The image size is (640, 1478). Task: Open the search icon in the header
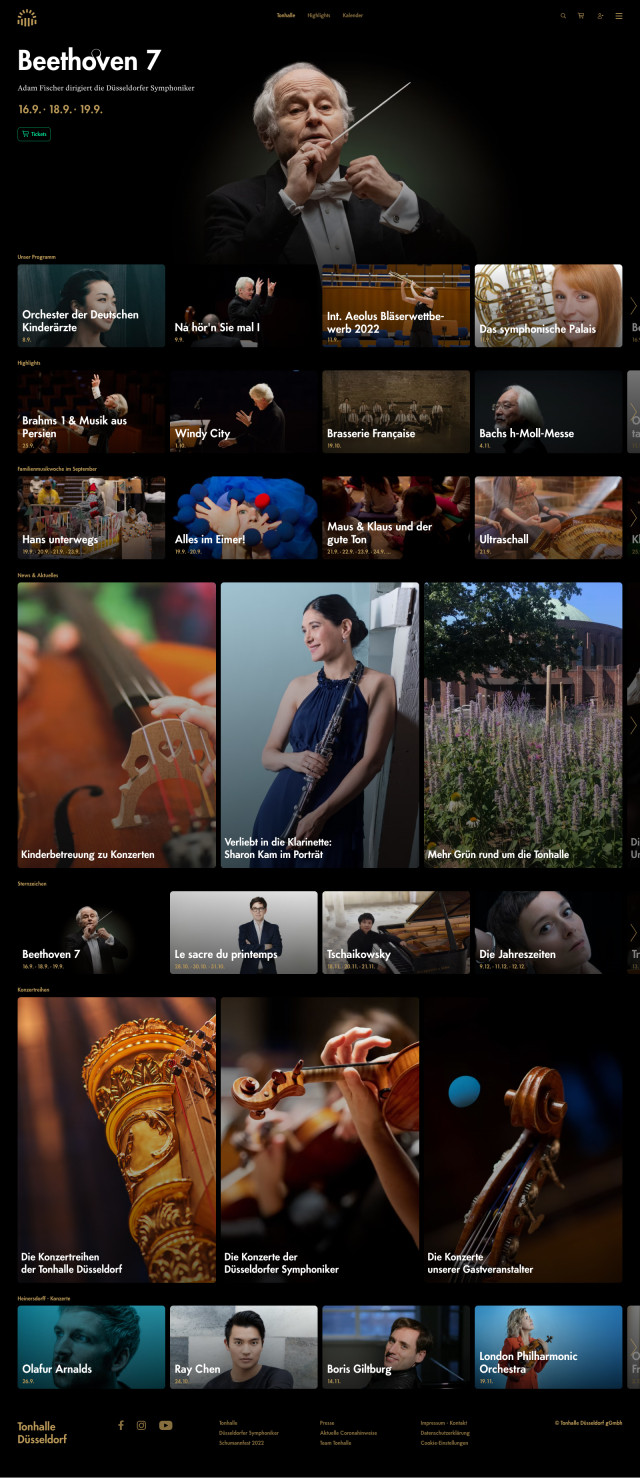563,16
